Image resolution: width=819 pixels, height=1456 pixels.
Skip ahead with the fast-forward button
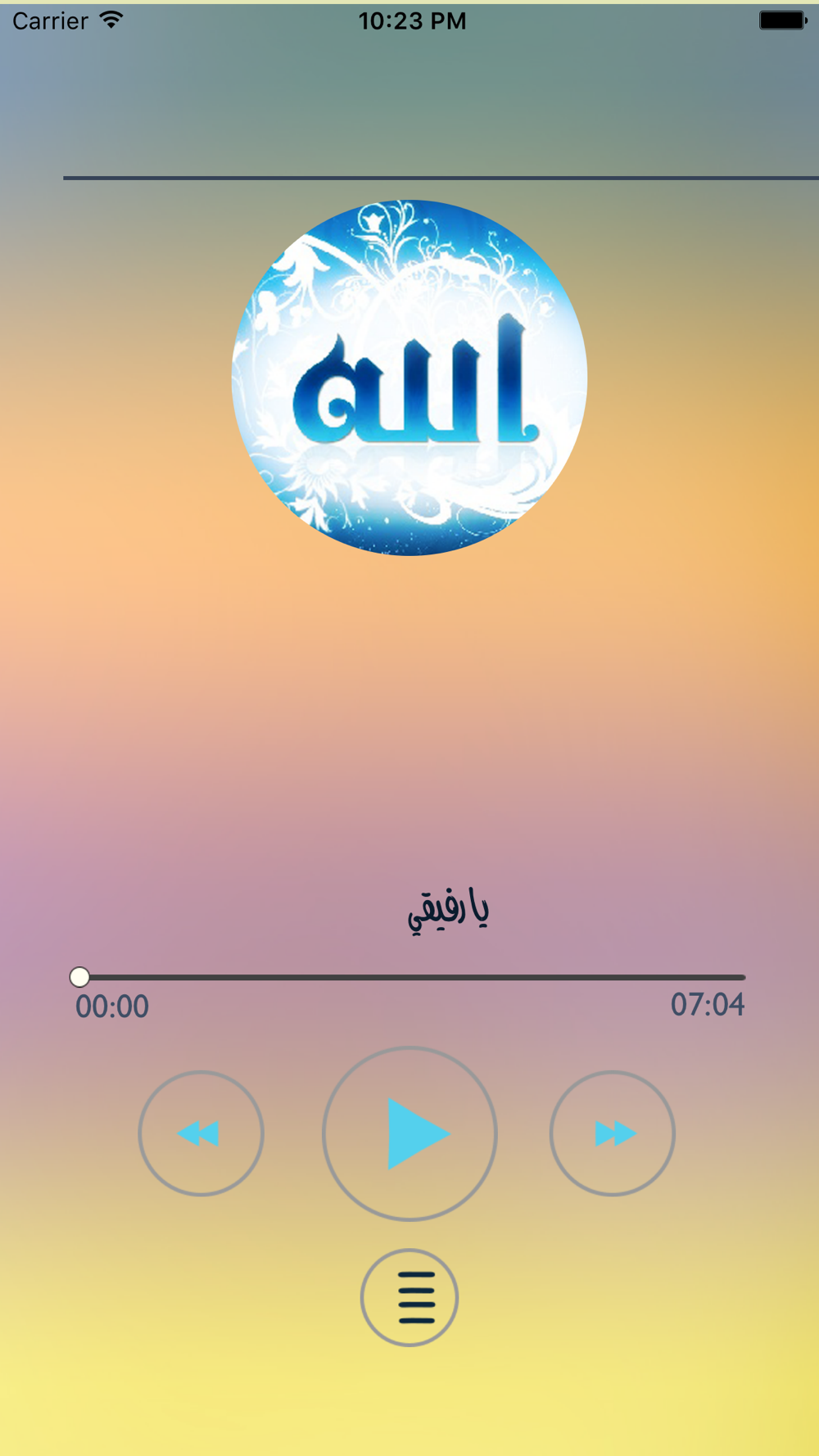point(613,1133)
